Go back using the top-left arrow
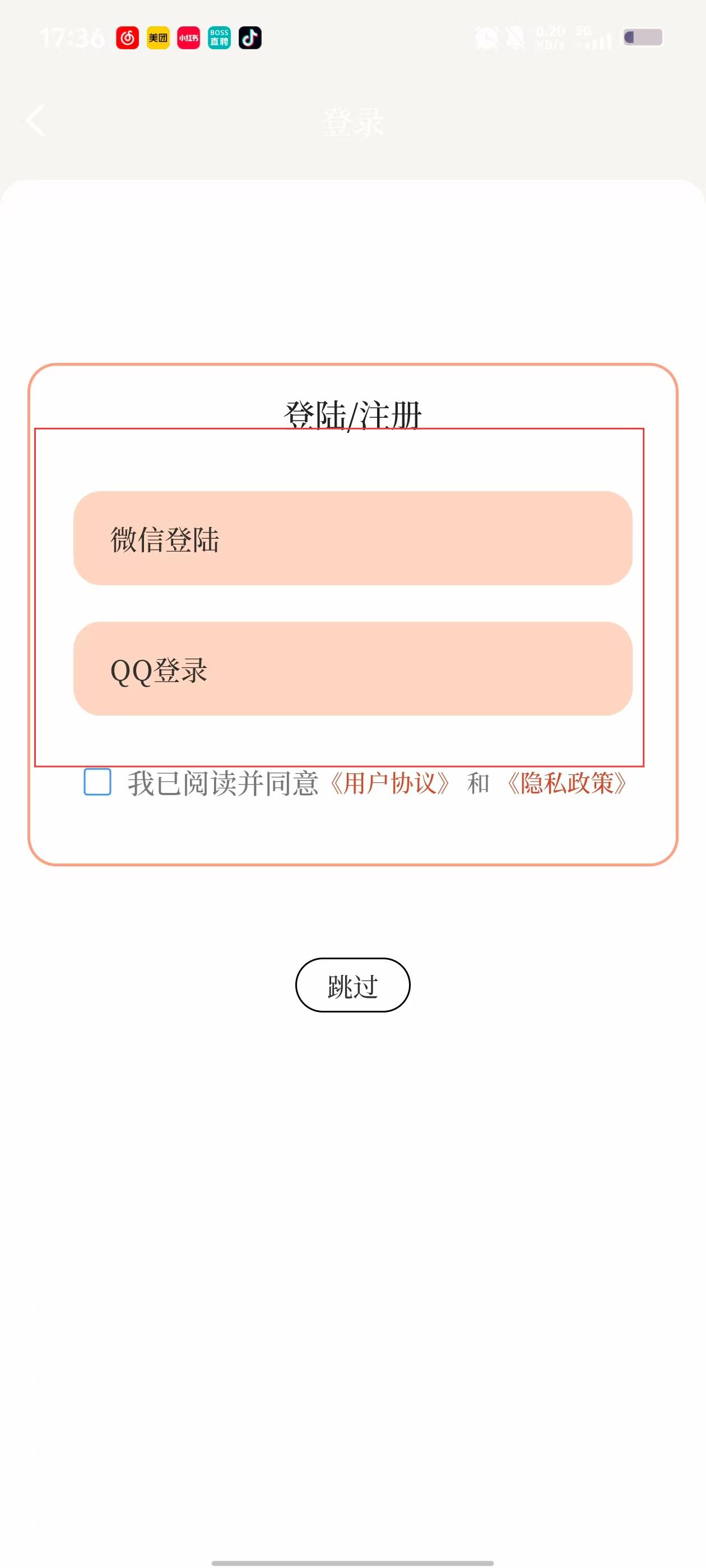706x1568 pixels. point(35,120)
